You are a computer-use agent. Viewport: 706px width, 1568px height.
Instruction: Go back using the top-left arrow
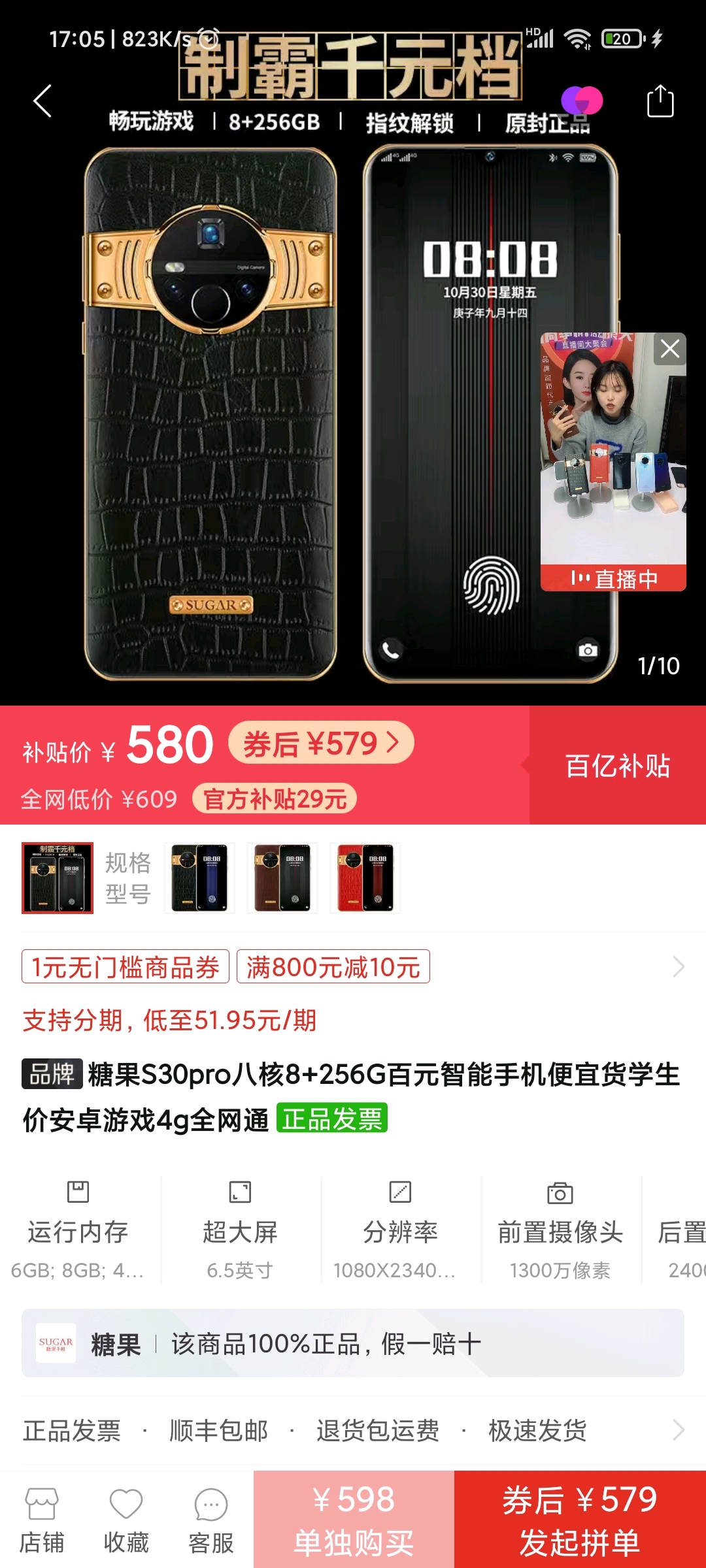point(42,101)
